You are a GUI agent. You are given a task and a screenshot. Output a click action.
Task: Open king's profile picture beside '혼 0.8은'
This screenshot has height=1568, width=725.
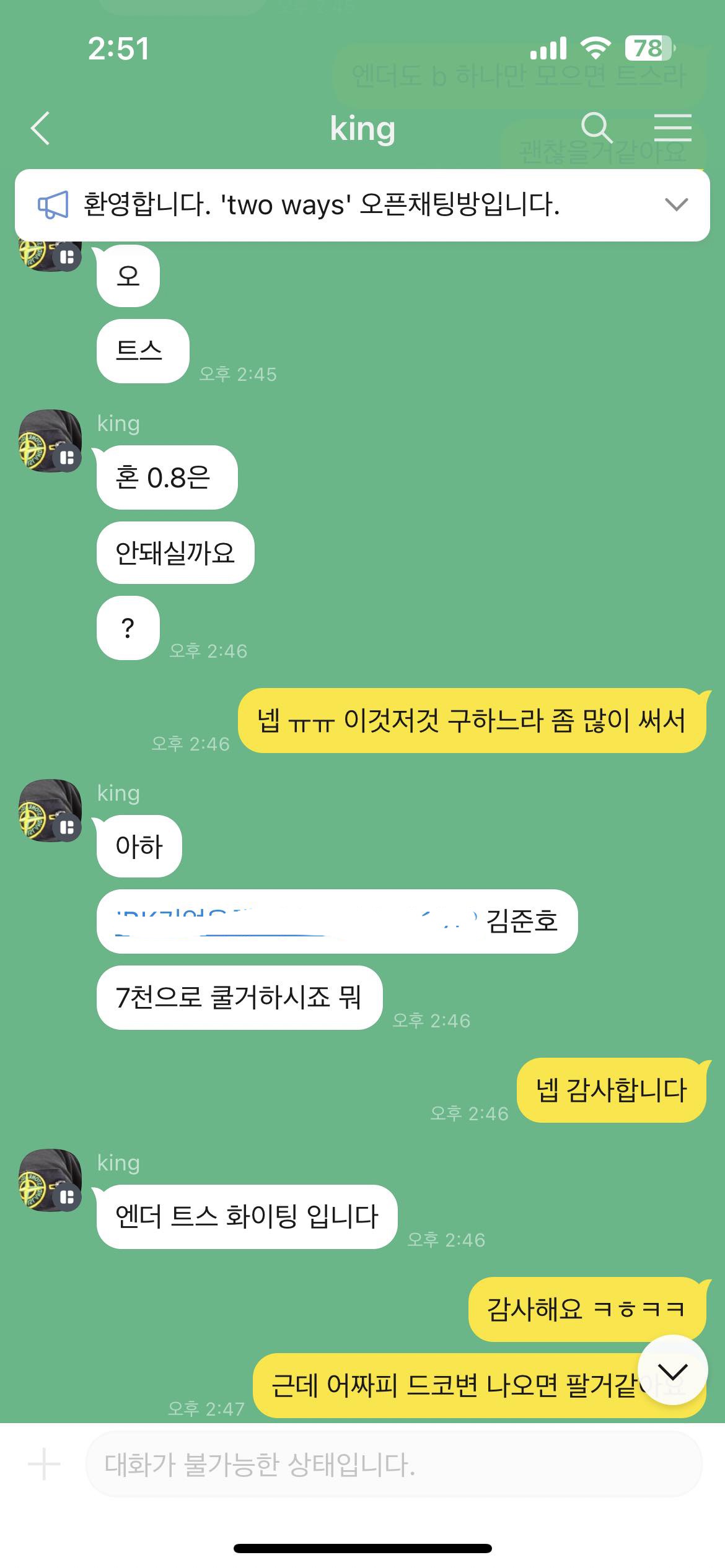click(50, 440)
